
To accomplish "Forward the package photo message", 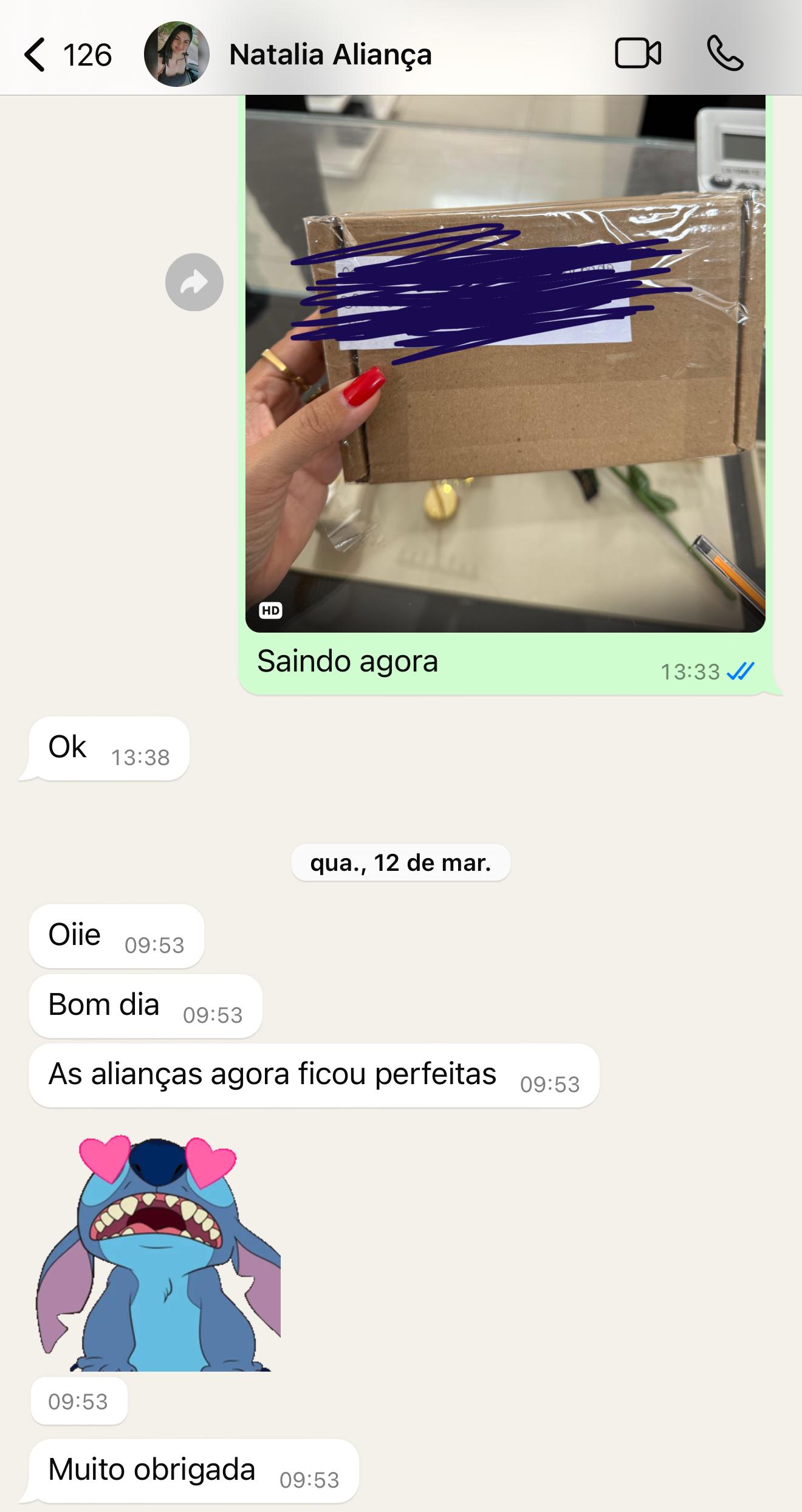I will (x=194, y=282).
